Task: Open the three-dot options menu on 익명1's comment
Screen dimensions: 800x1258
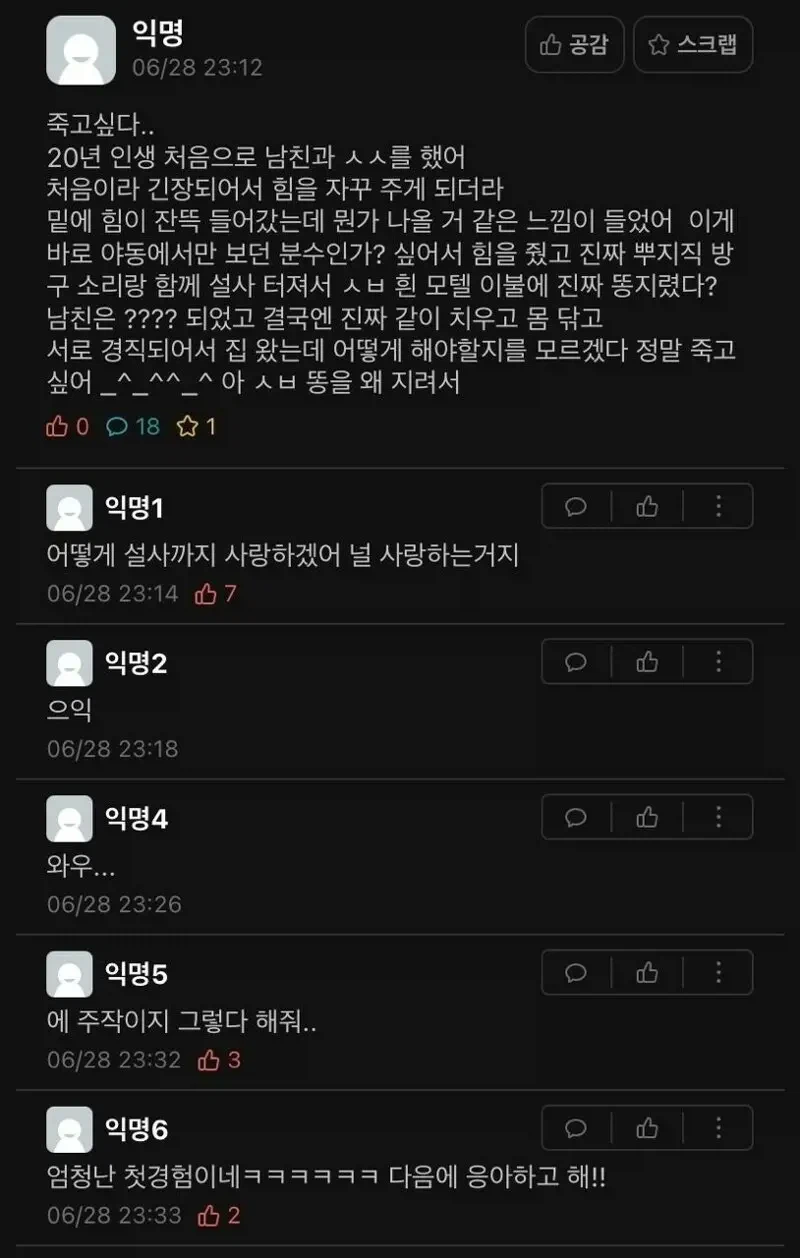Action: click(717, 507)
